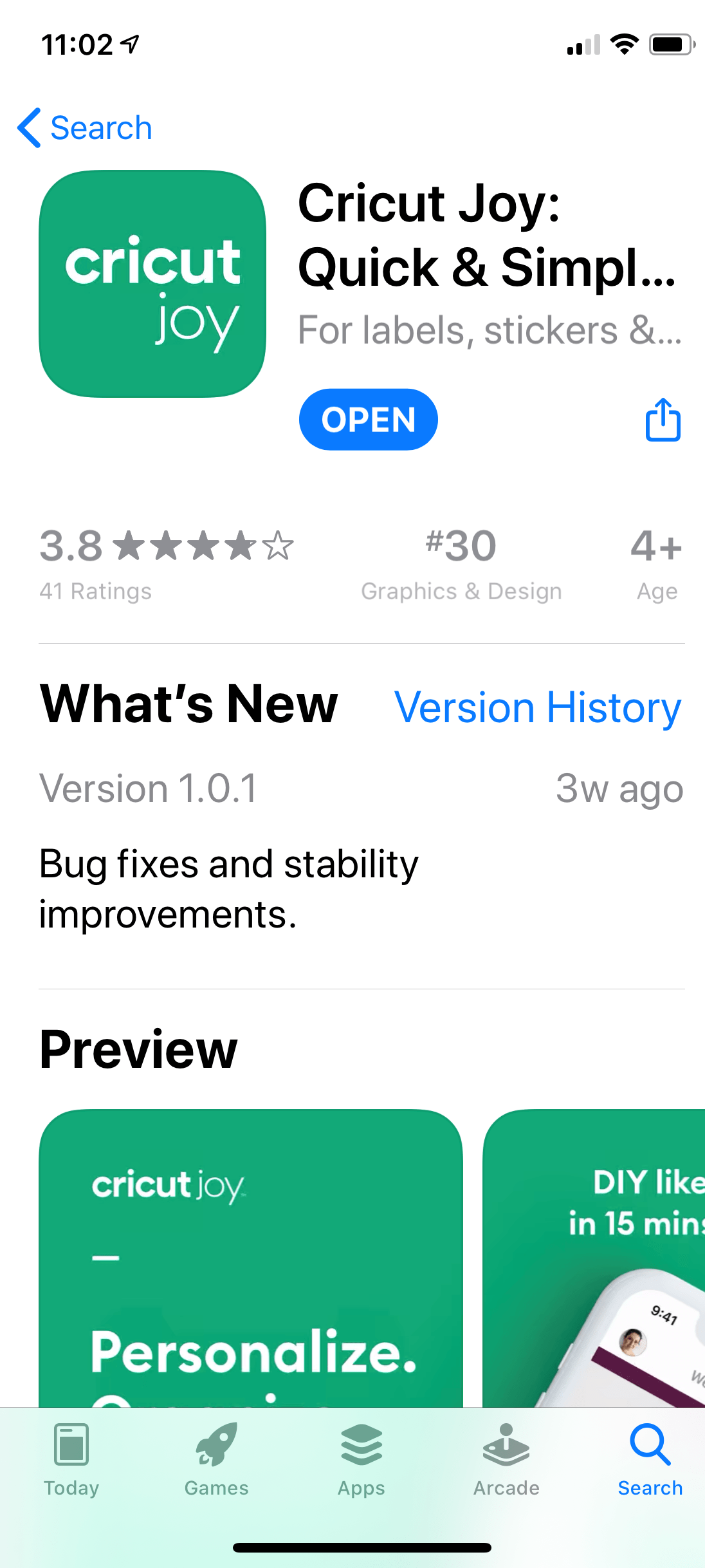
Task: Open the Cricut Joy app
Action: click(x=368, y=420)
